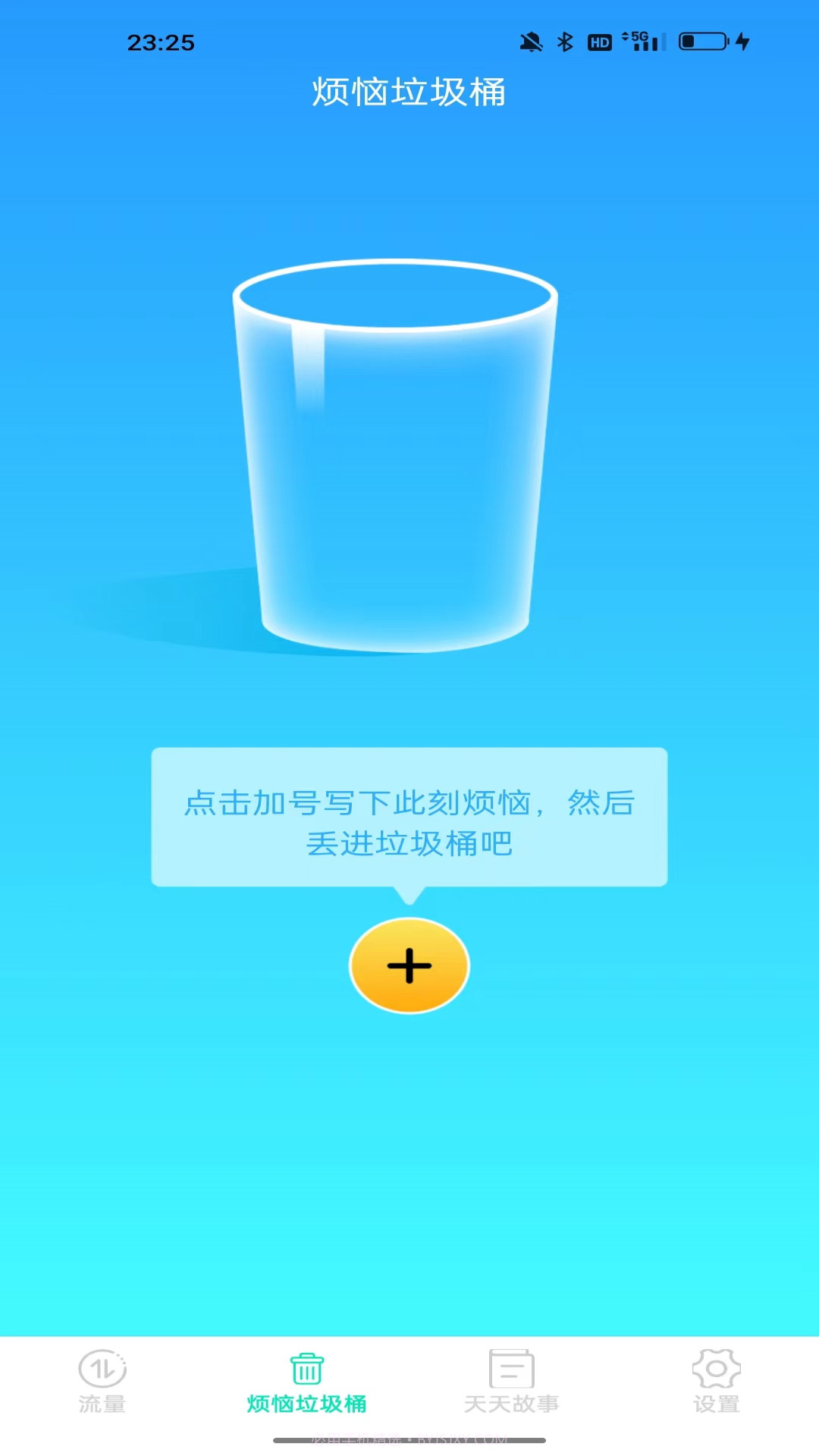Click the 烦恼垃圾桶 page title
Image resolution: width=819 pixels, height=1456 pixels.
409,93
